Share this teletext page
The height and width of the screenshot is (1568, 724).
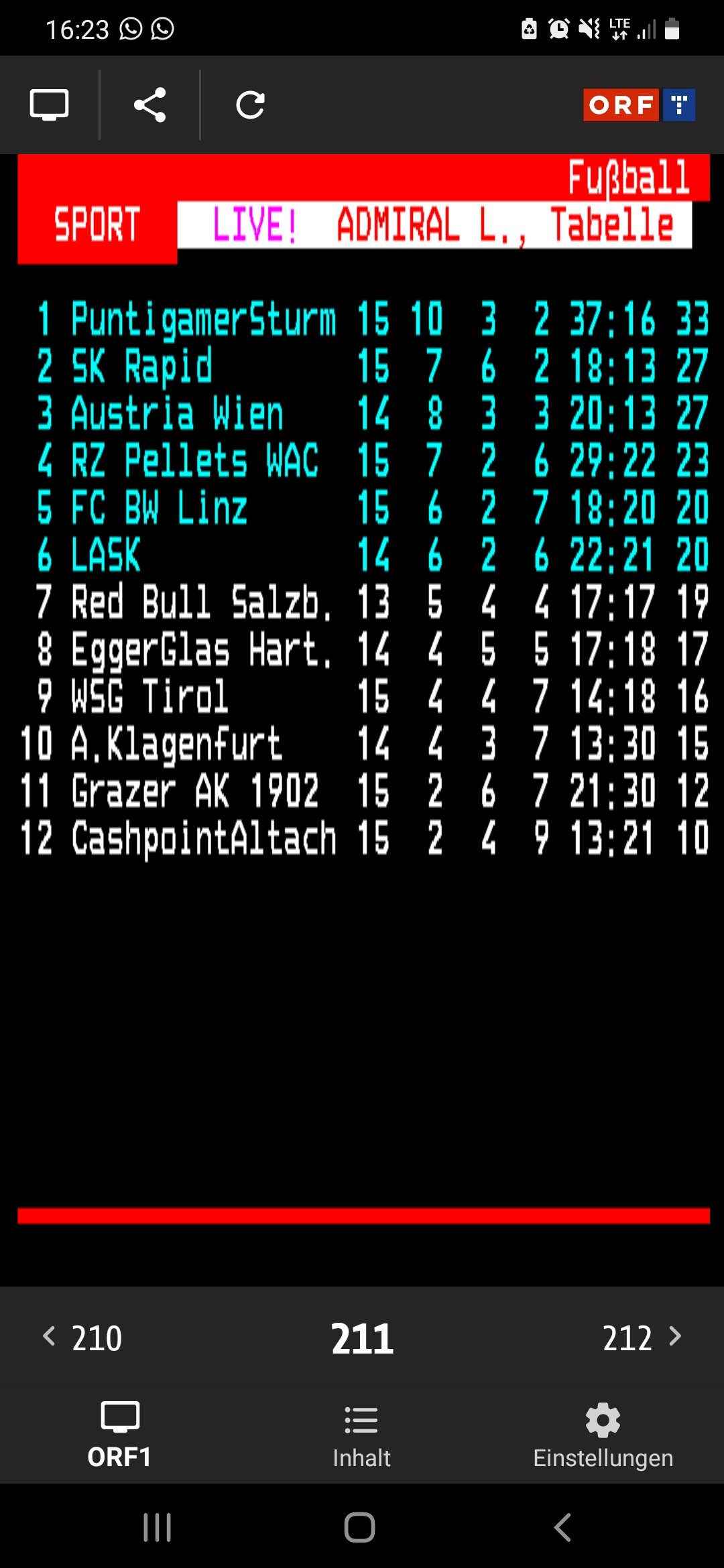pos(149,105)
